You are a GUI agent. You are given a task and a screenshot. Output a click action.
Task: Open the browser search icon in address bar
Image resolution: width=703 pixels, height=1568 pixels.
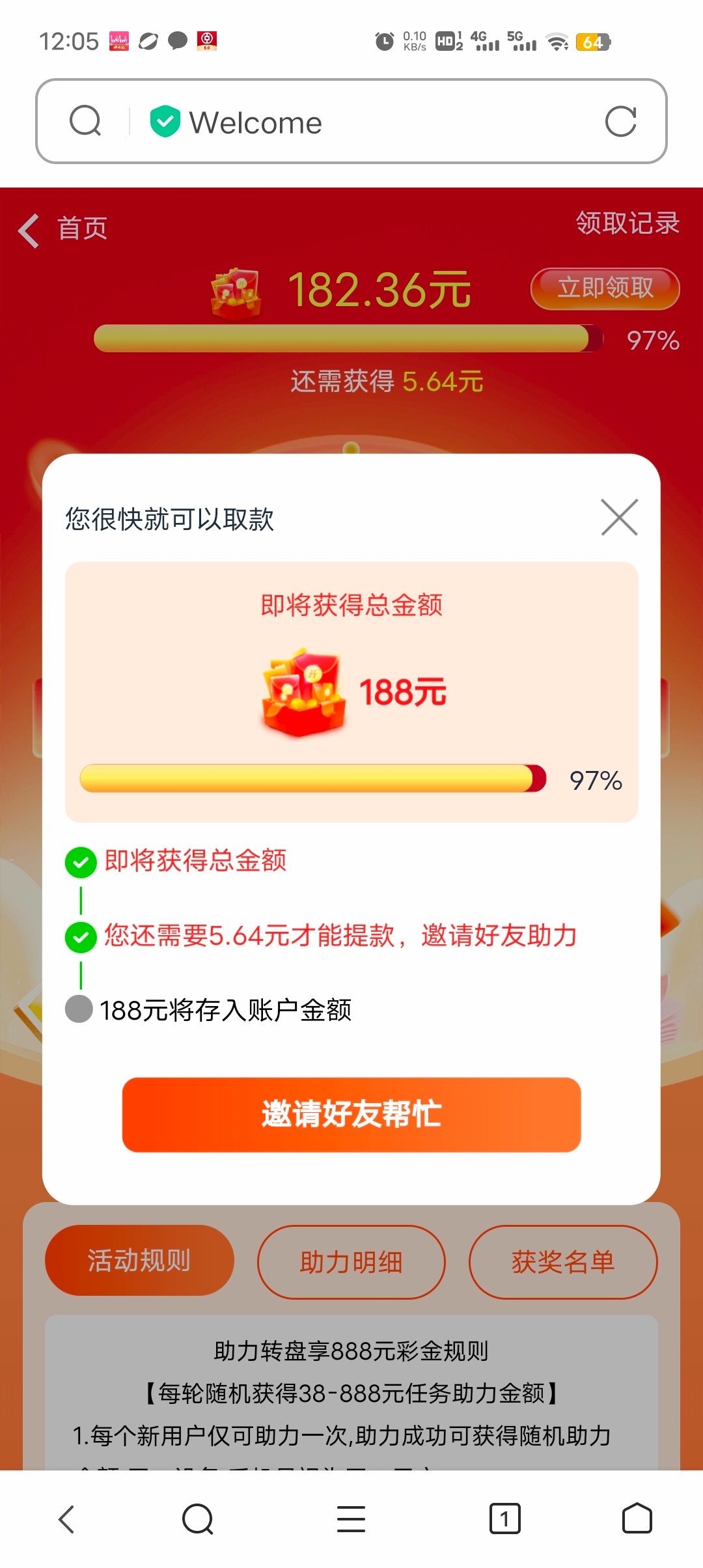(x=85, y=121)
